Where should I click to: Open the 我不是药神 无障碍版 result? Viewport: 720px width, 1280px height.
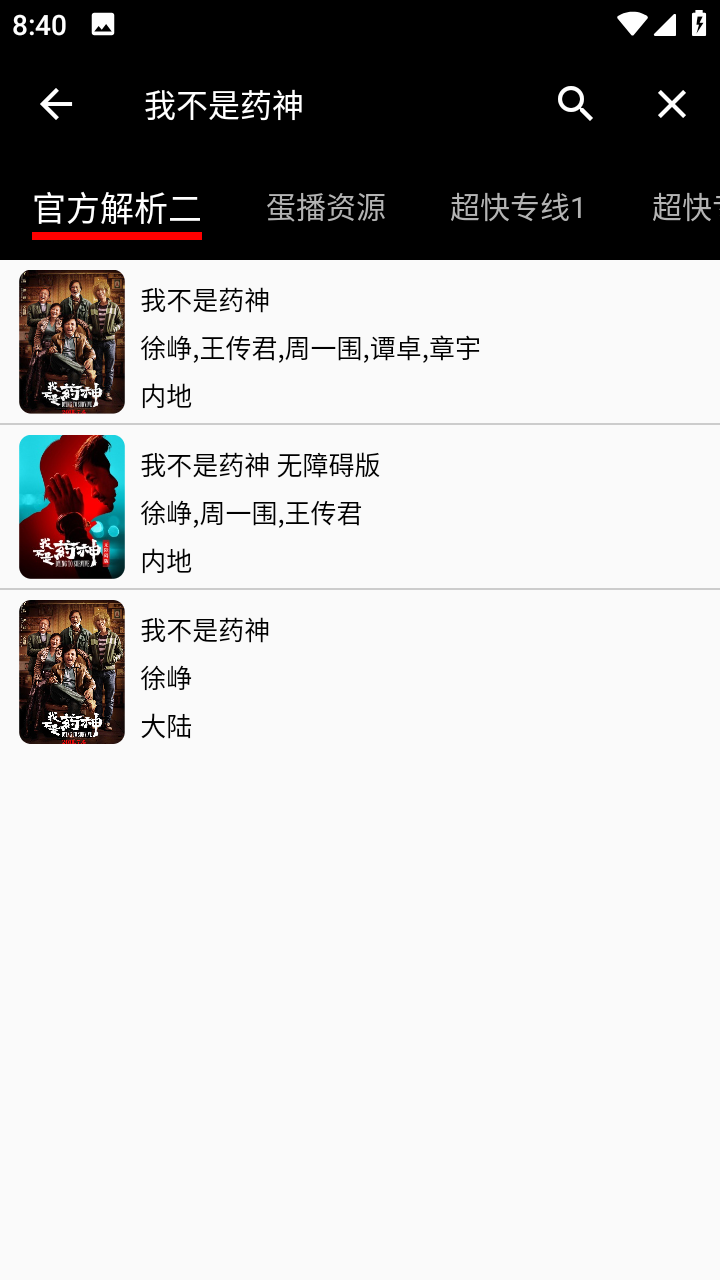(360, 507)
